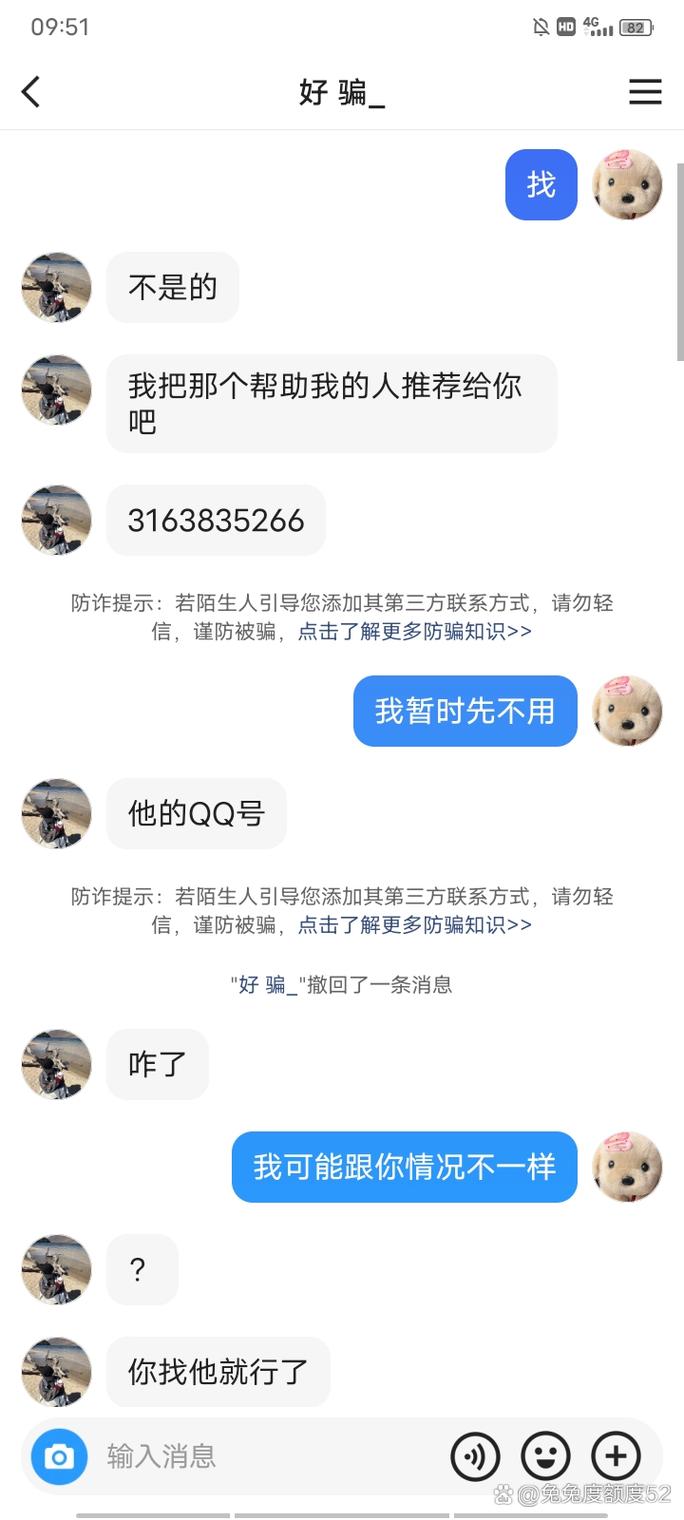Open the camera to send a photo
Viewport: 684px width, 1520px height.
59,1456
